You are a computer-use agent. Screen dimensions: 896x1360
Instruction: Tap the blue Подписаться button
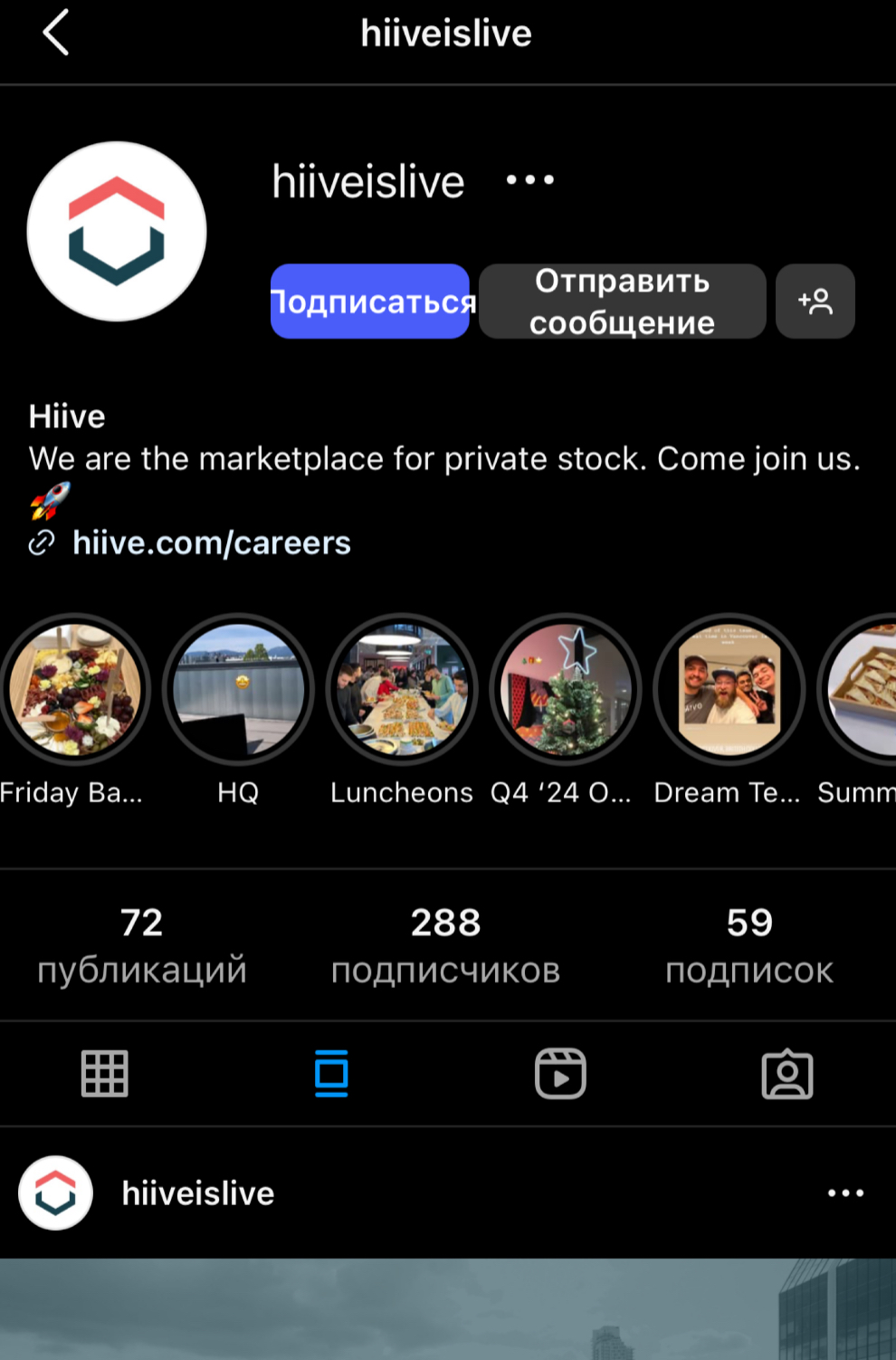[370, 302]
